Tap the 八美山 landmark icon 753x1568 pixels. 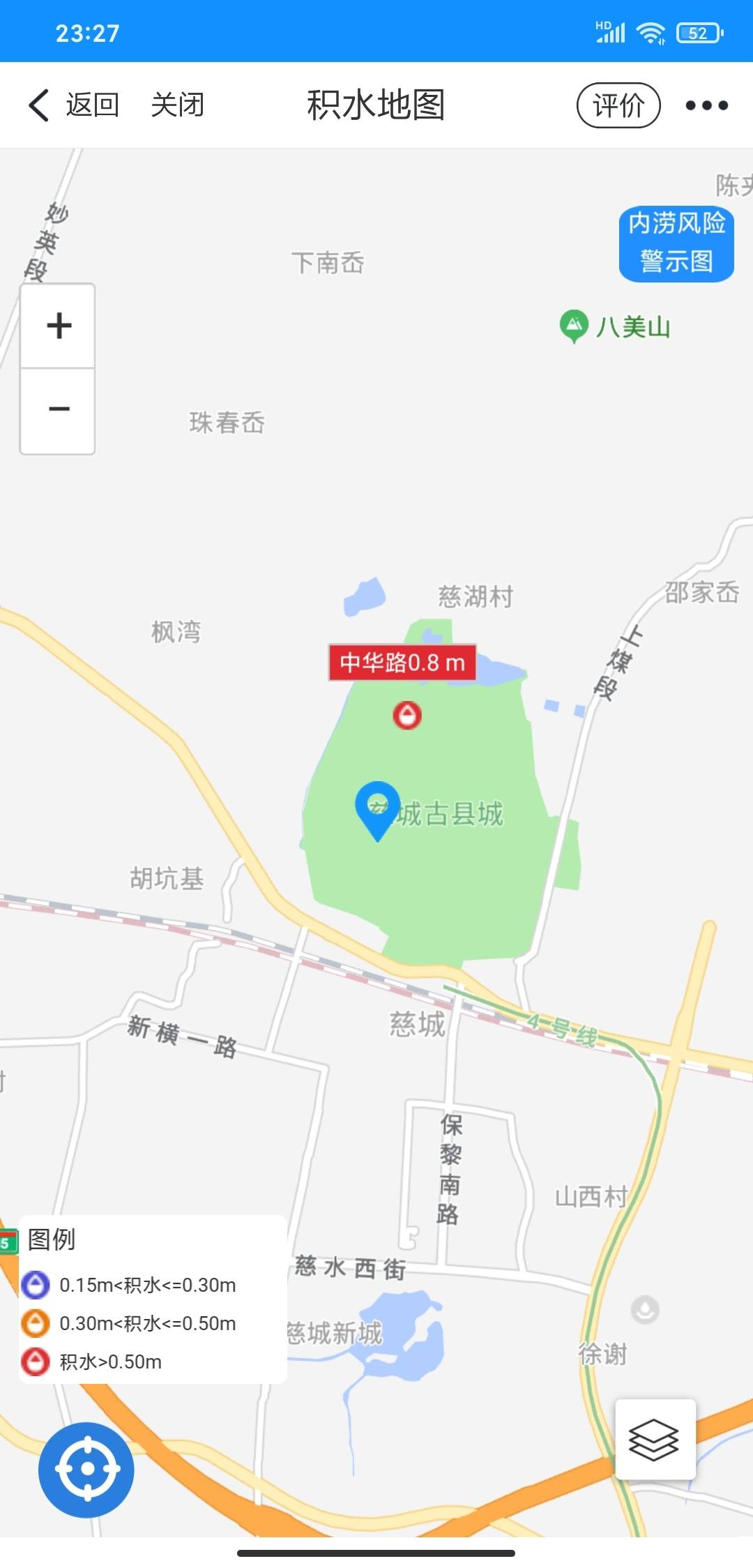pyautogui.click(x=573, y=325)
